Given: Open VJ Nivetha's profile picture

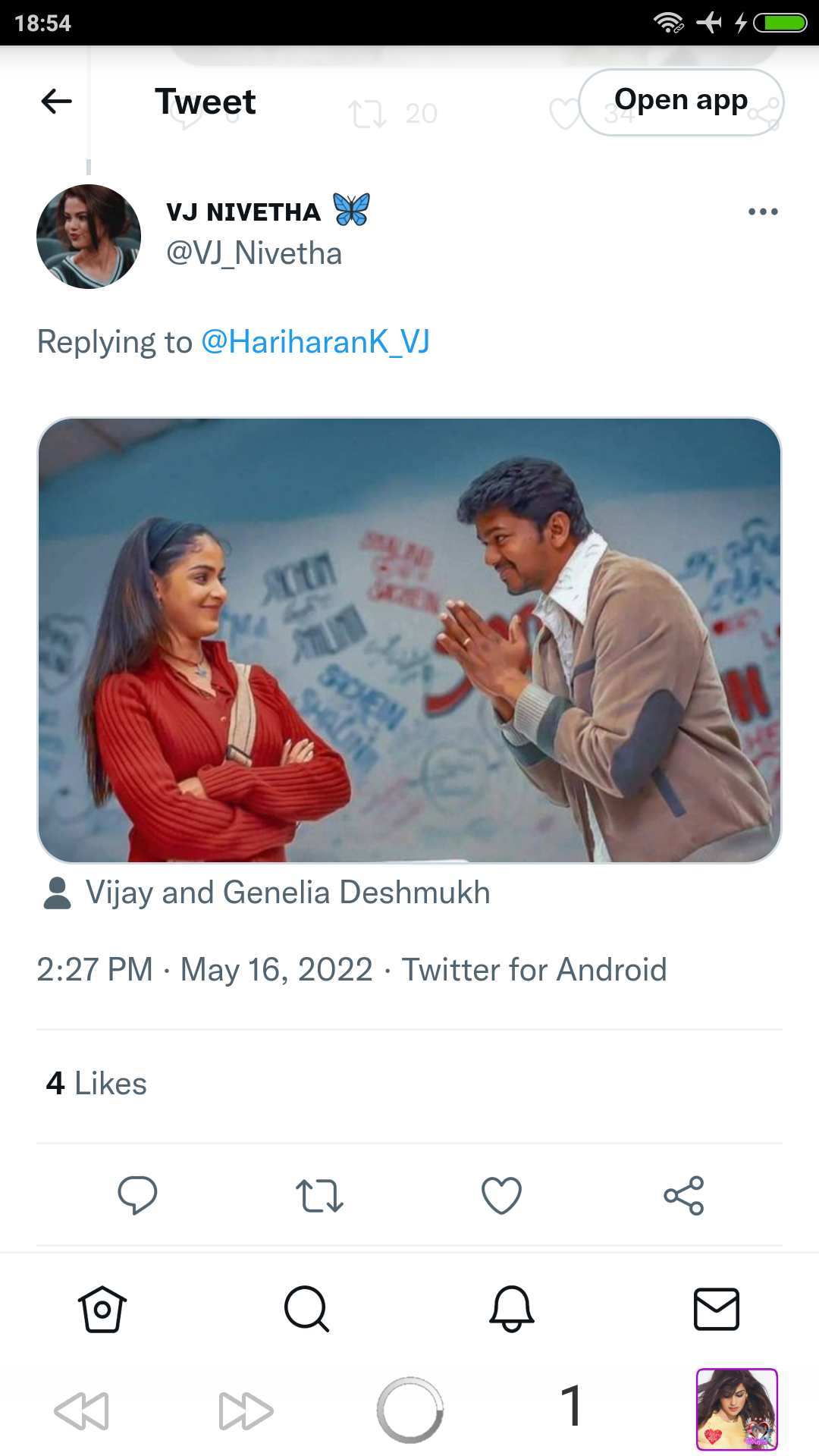Looking at the screenshot, I should [x=89, y=237].
